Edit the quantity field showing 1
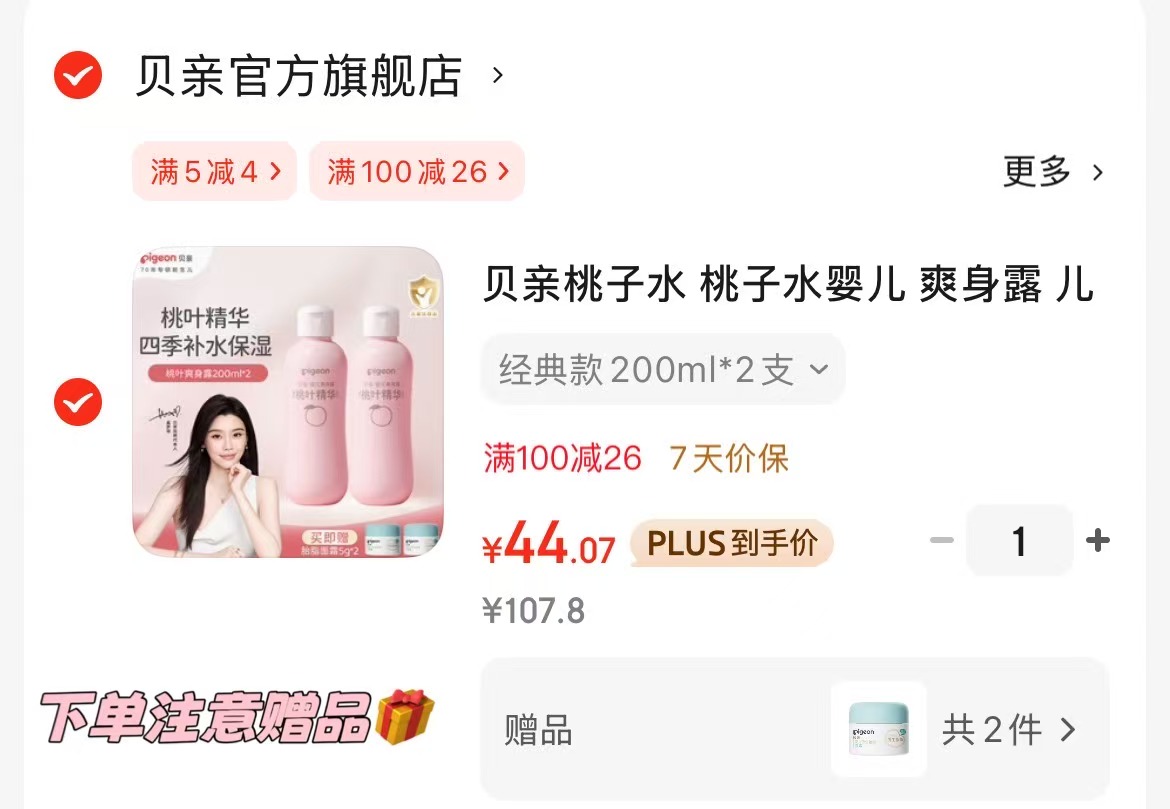1170x809 pixels. pos(1019,541)
